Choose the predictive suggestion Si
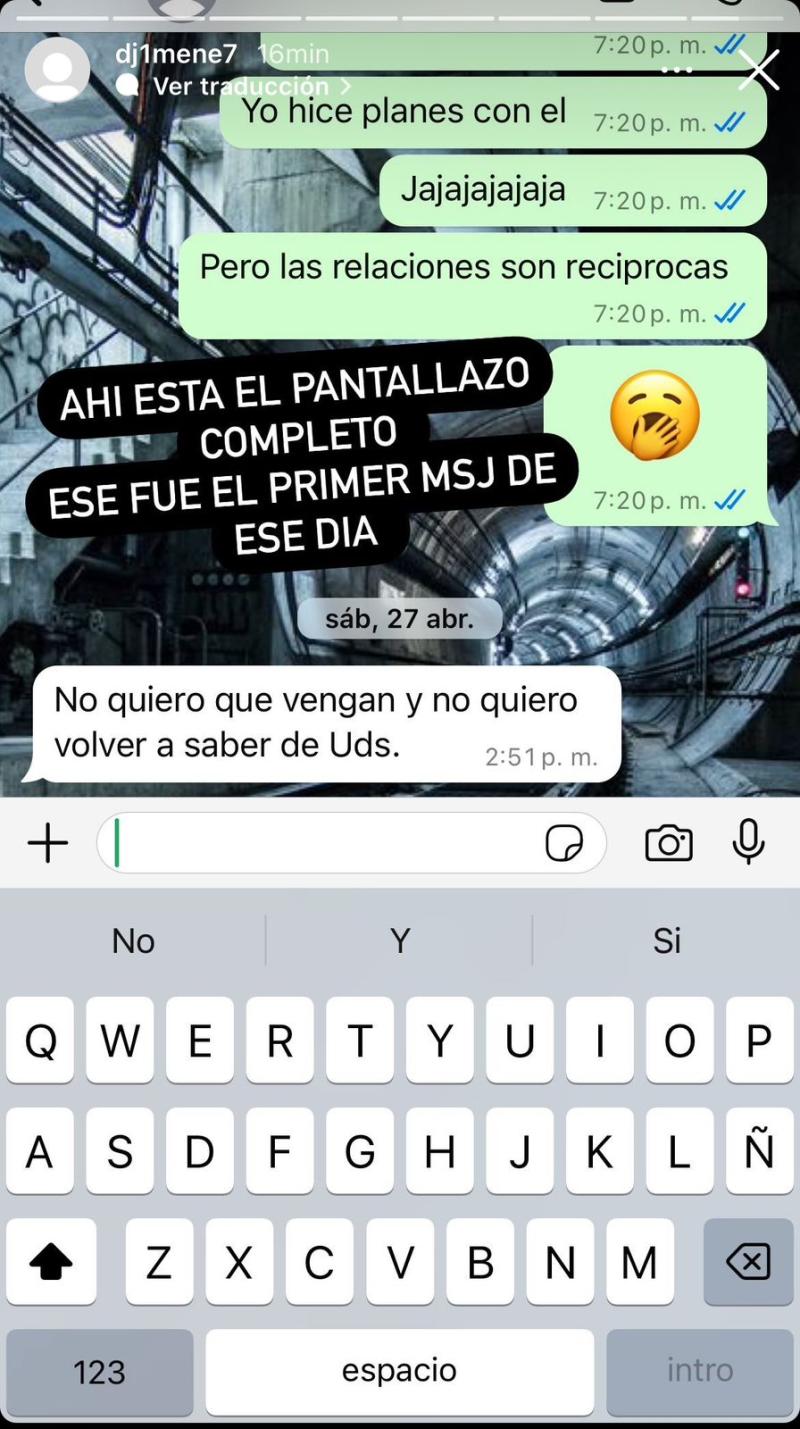 click(666, 940)
